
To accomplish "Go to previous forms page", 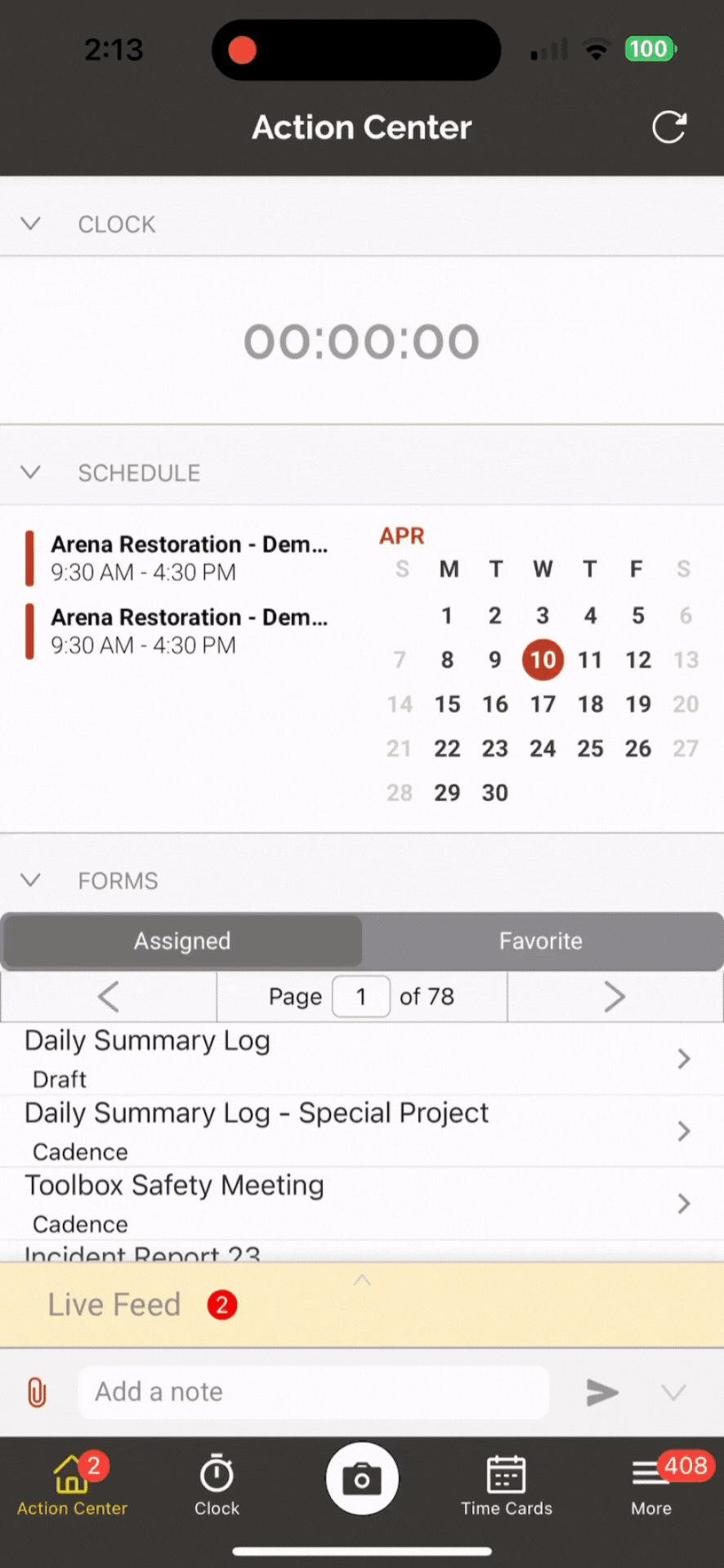I will click(109, 996).
